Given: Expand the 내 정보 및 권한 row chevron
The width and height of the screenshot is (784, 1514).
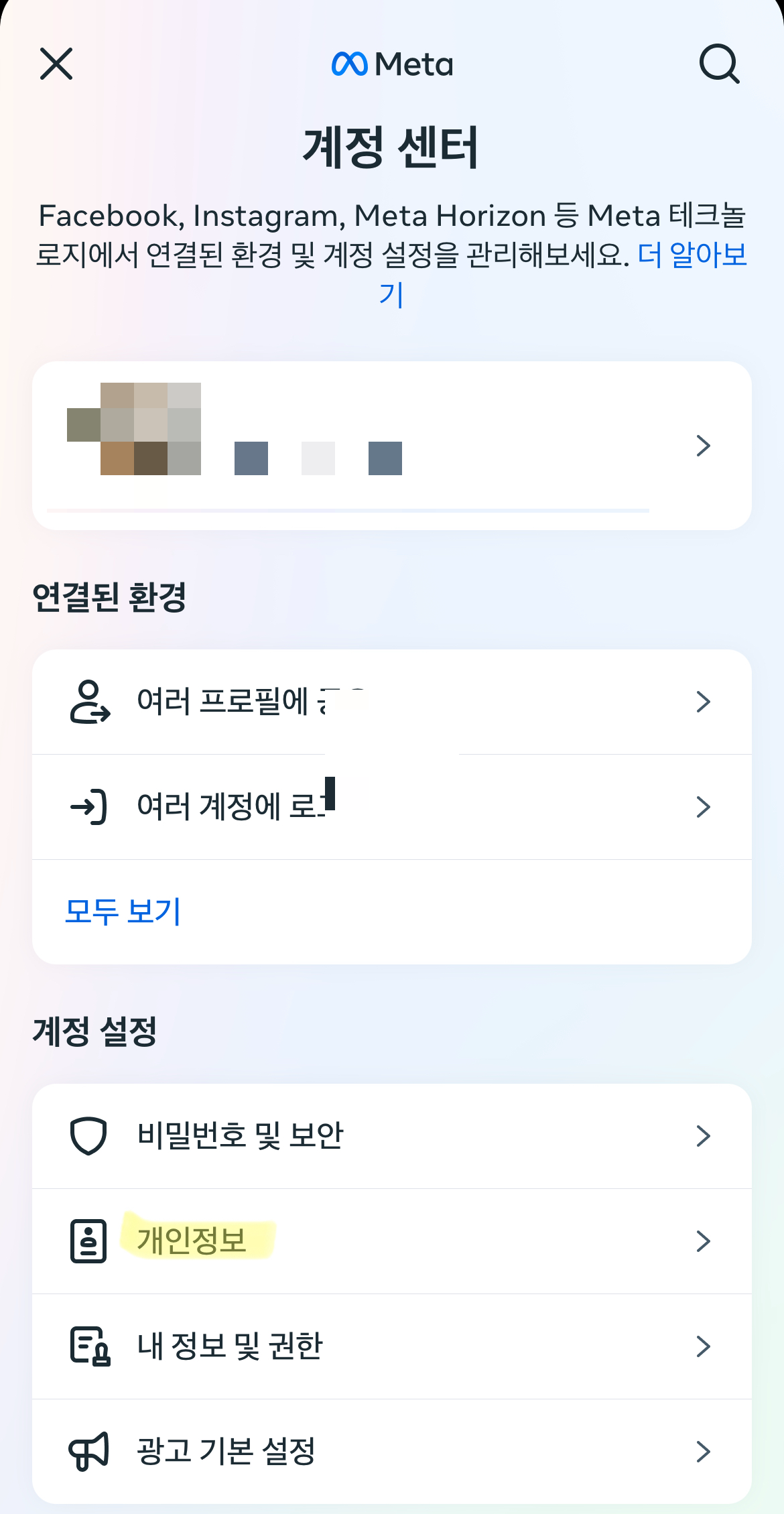Looking at the screenshot, I should 703,1346.
